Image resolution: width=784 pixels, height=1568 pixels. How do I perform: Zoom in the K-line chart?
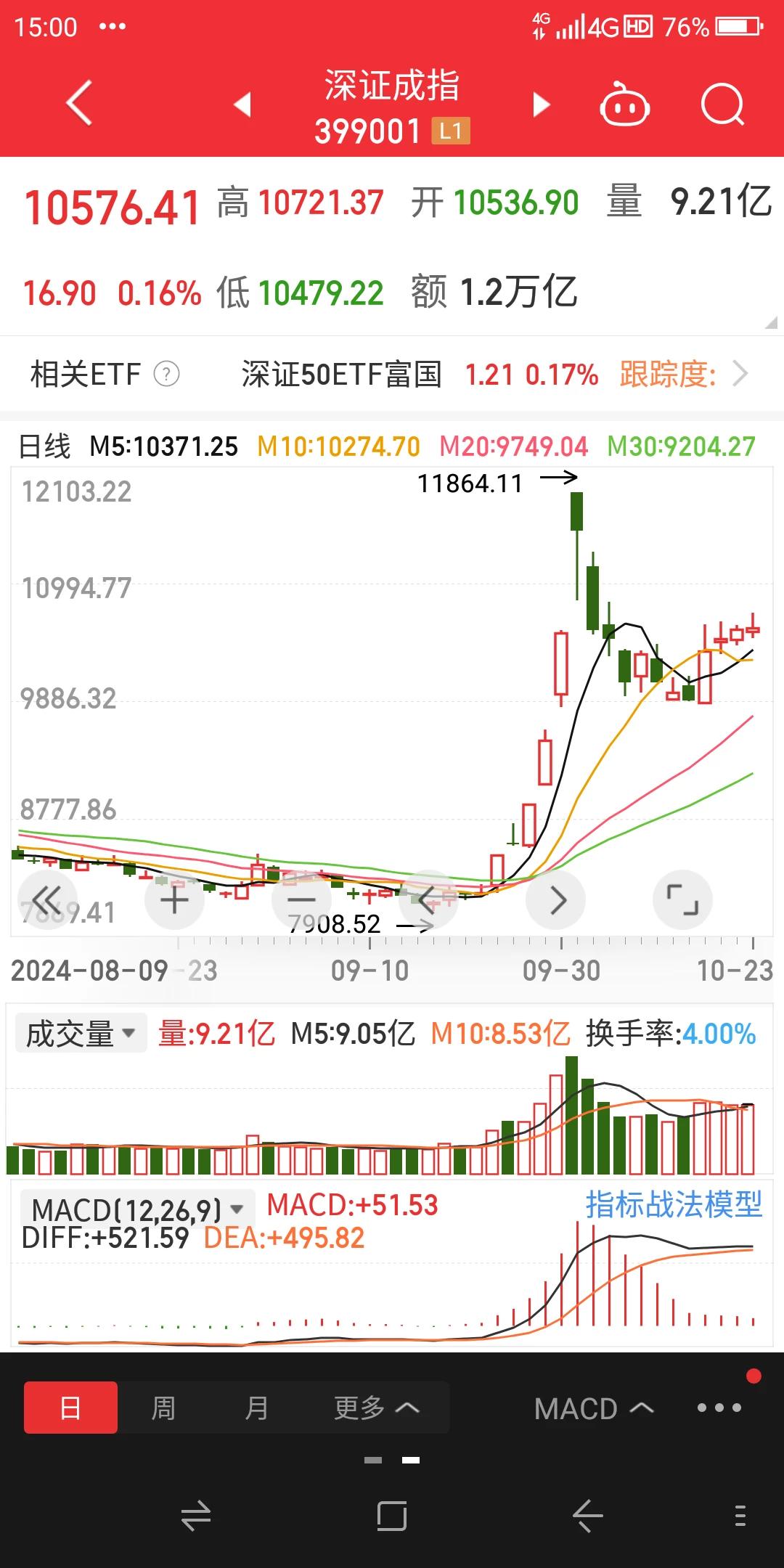174,900
